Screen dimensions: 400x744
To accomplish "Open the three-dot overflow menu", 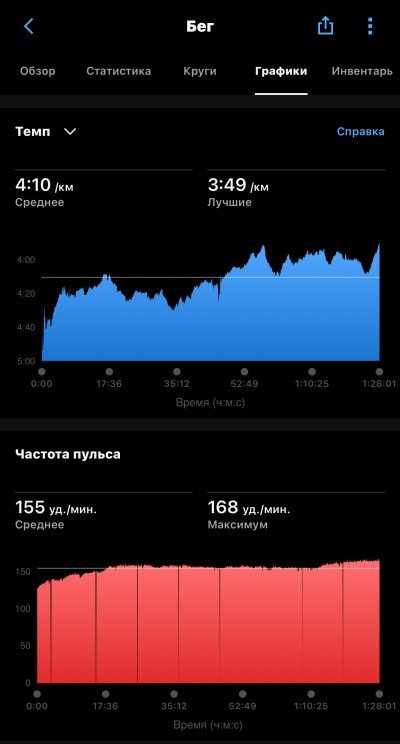I will pos(370,26).
